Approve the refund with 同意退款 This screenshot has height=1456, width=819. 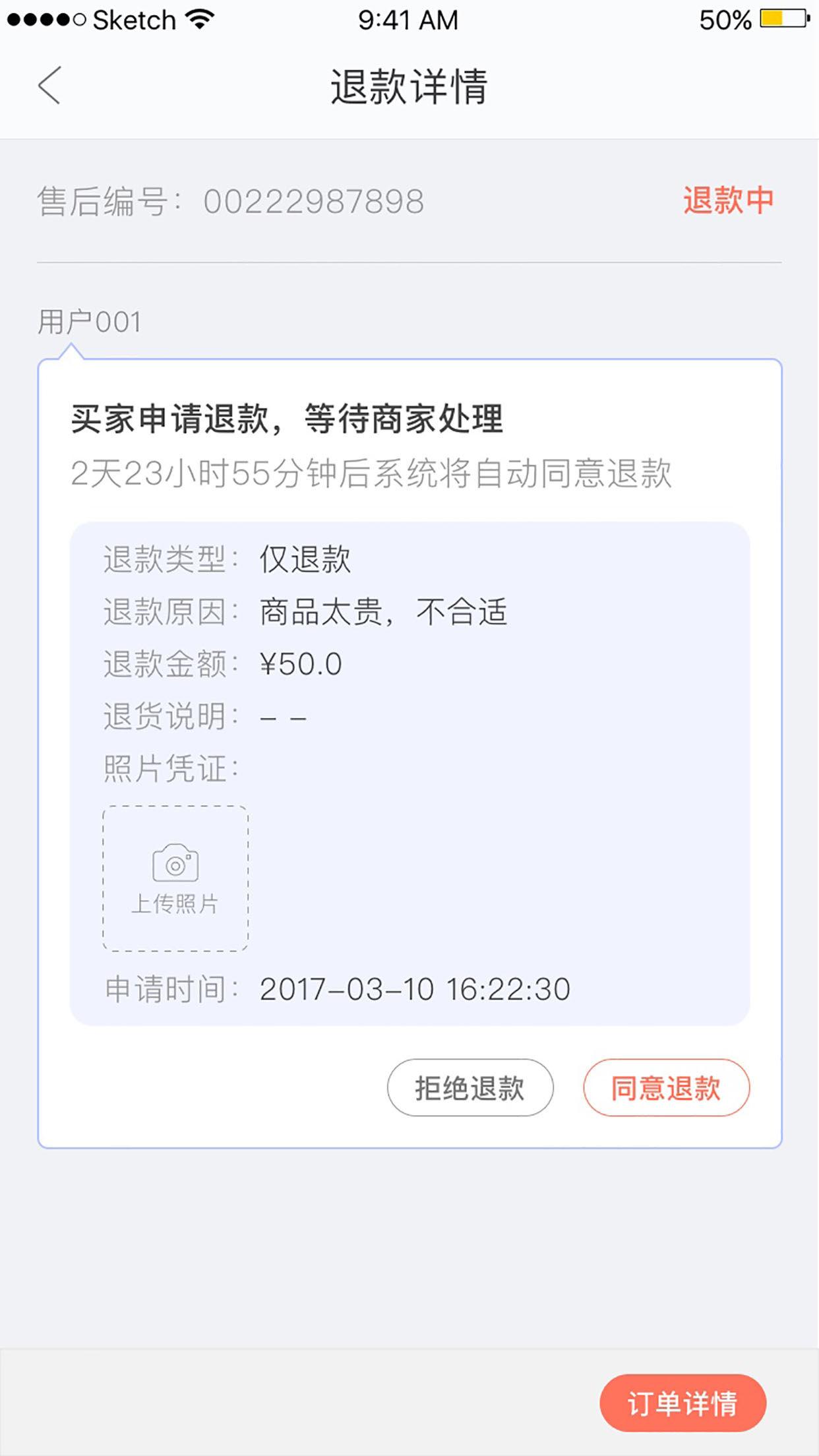[x=666, y=1087]
